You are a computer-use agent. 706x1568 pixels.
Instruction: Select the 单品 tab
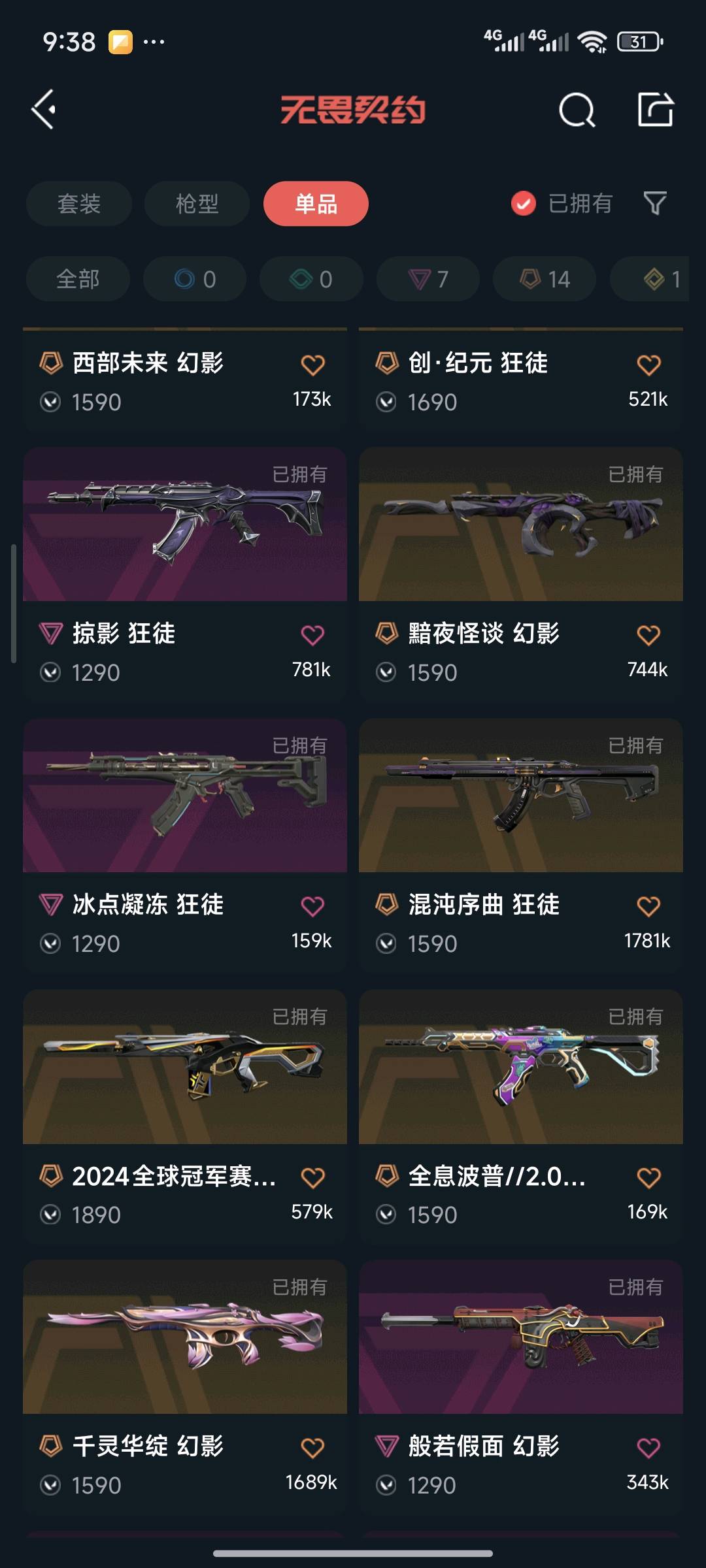click(x=316, y=204)
